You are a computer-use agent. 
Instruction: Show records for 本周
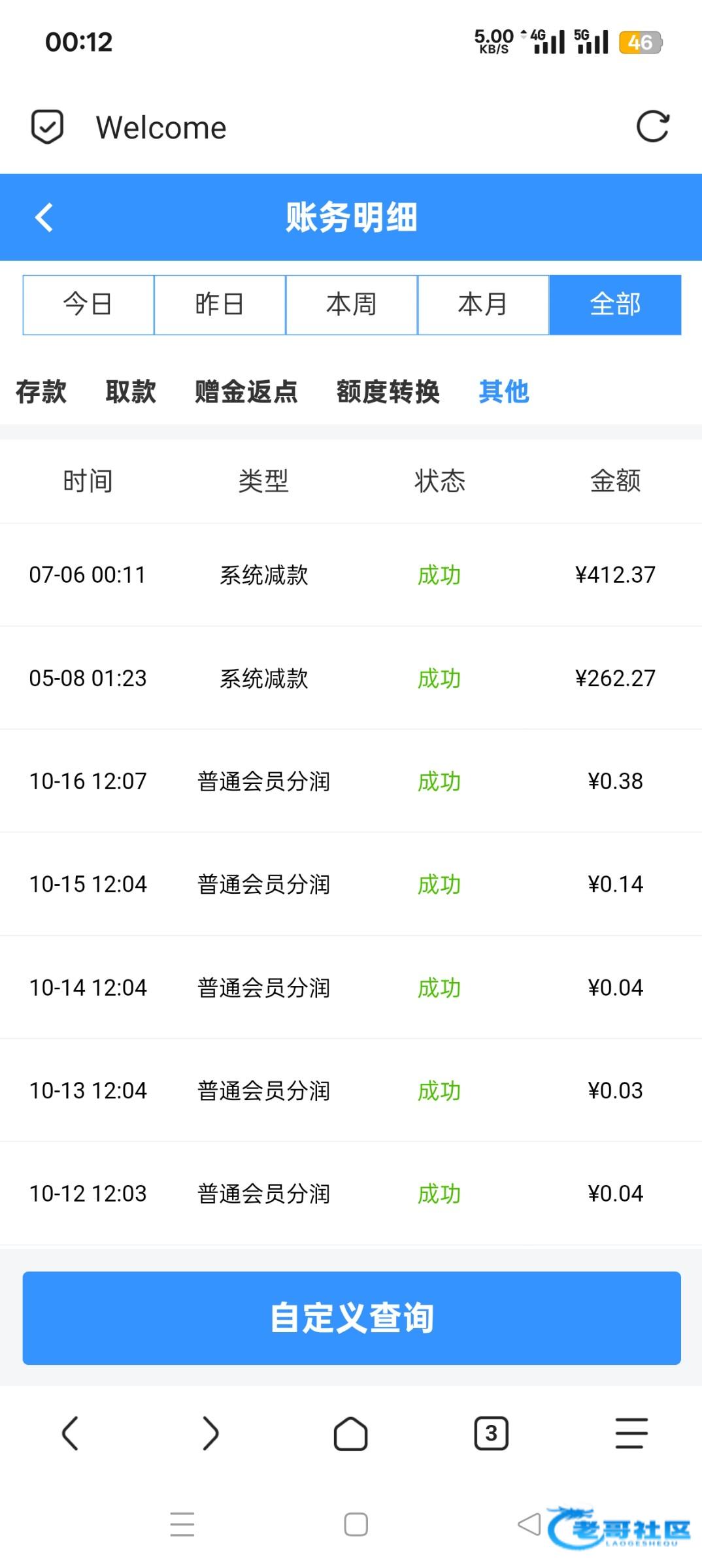(352, 304)
